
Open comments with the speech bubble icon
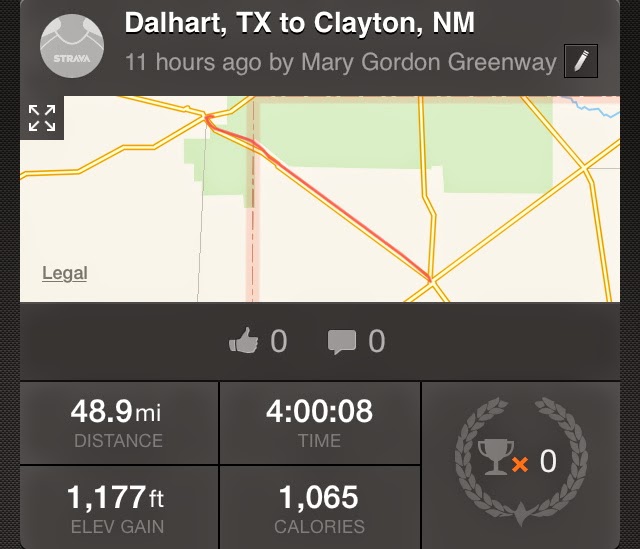click(x=342, y=342)
